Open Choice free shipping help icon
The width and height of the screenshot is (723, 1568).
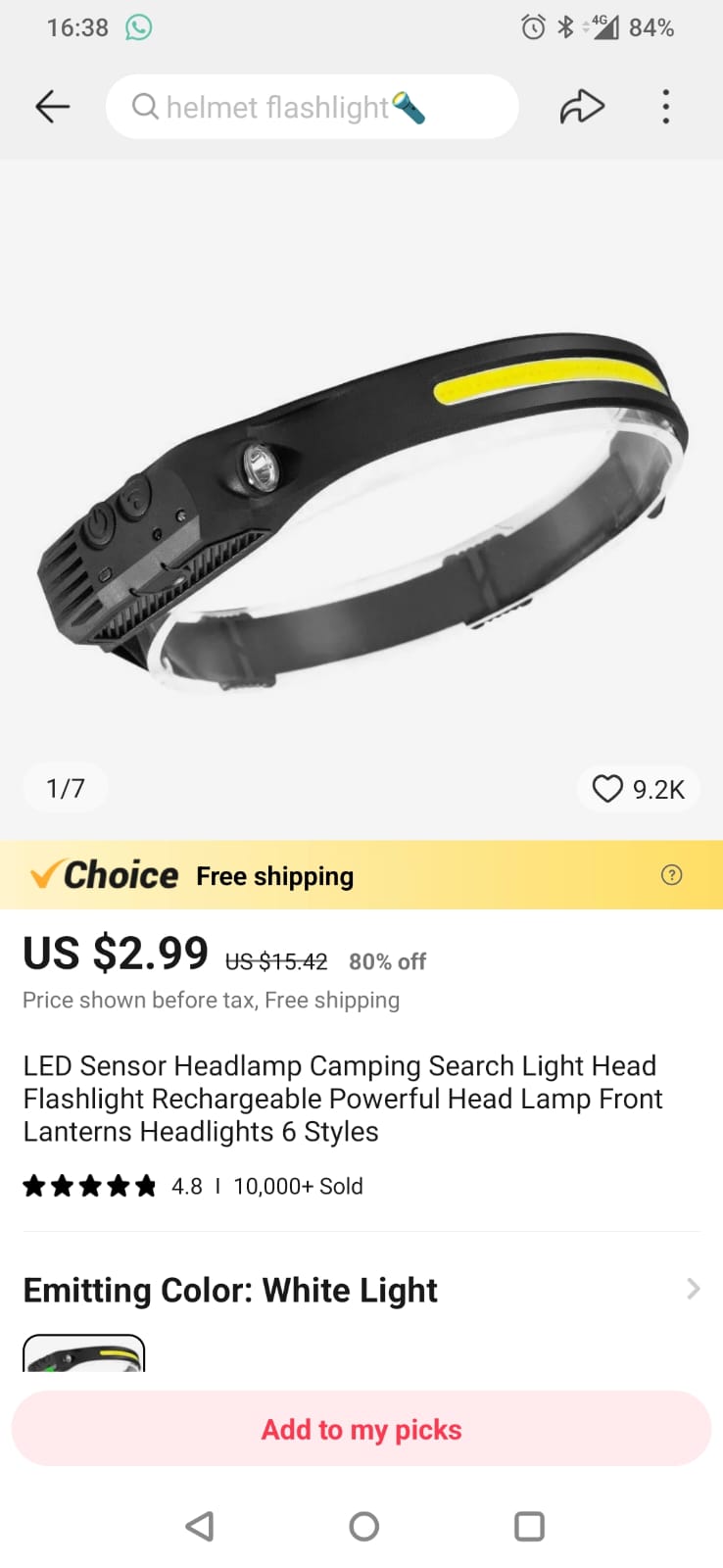[x=672, y=875]
